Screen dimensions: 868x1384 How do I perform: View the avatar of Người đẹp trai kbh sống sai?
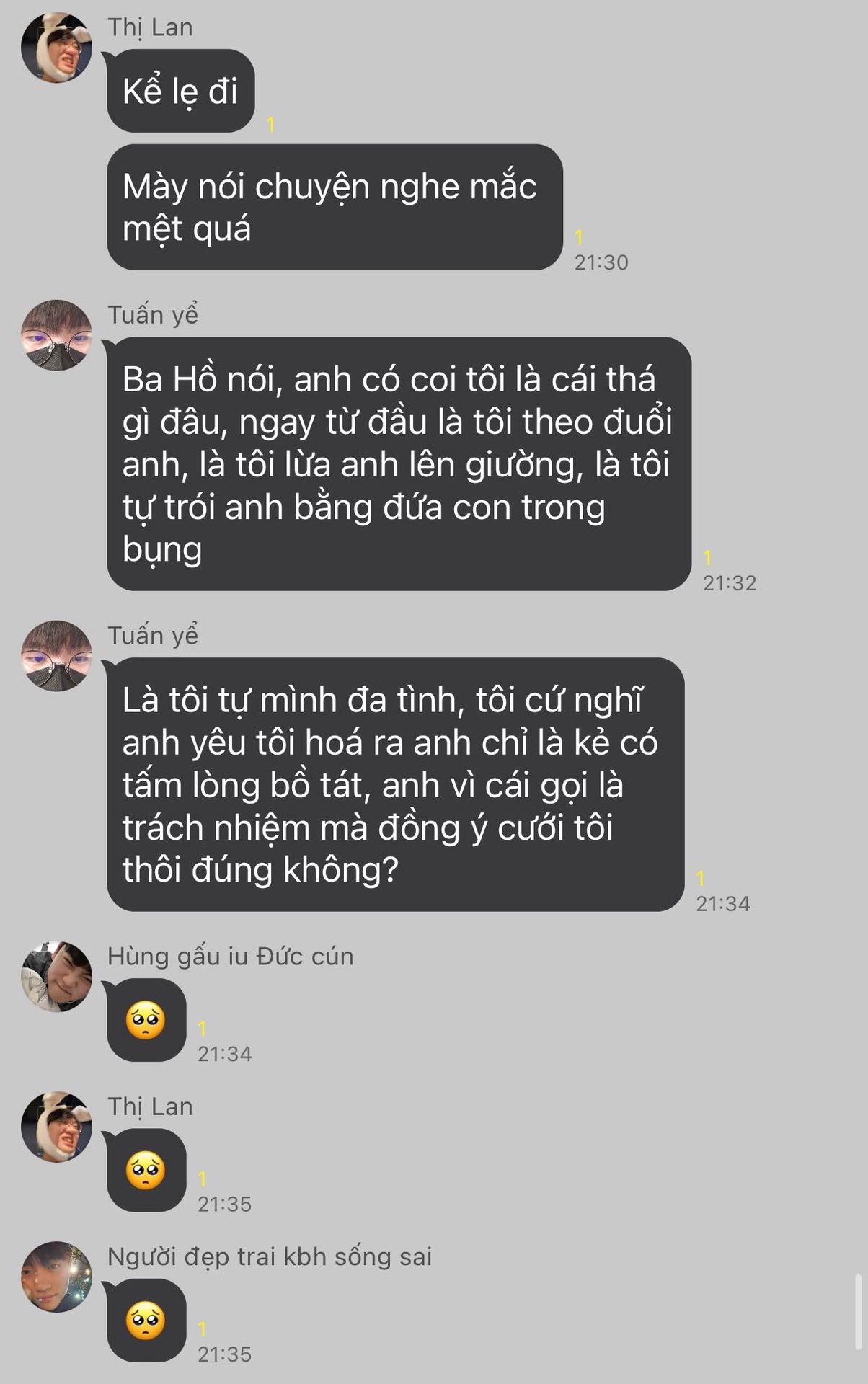(56, 1277)
